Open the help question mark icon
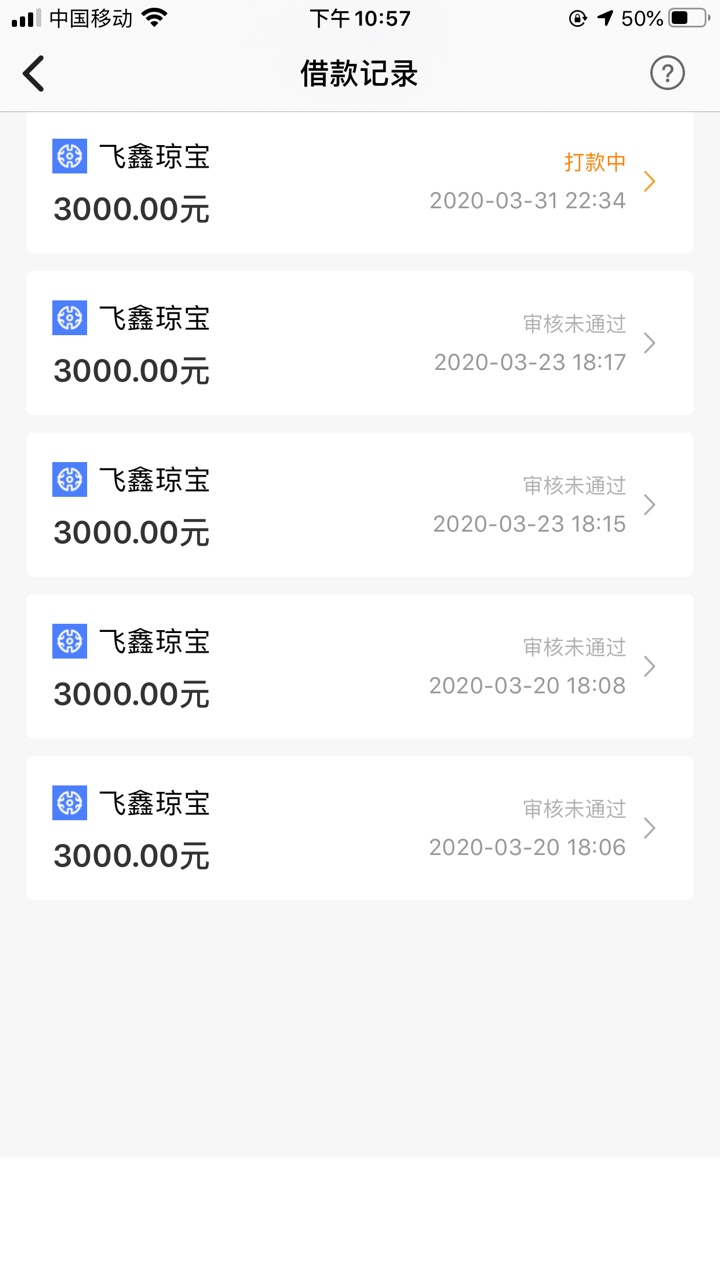Screen dimensions: 720x1280 [667, 73]
